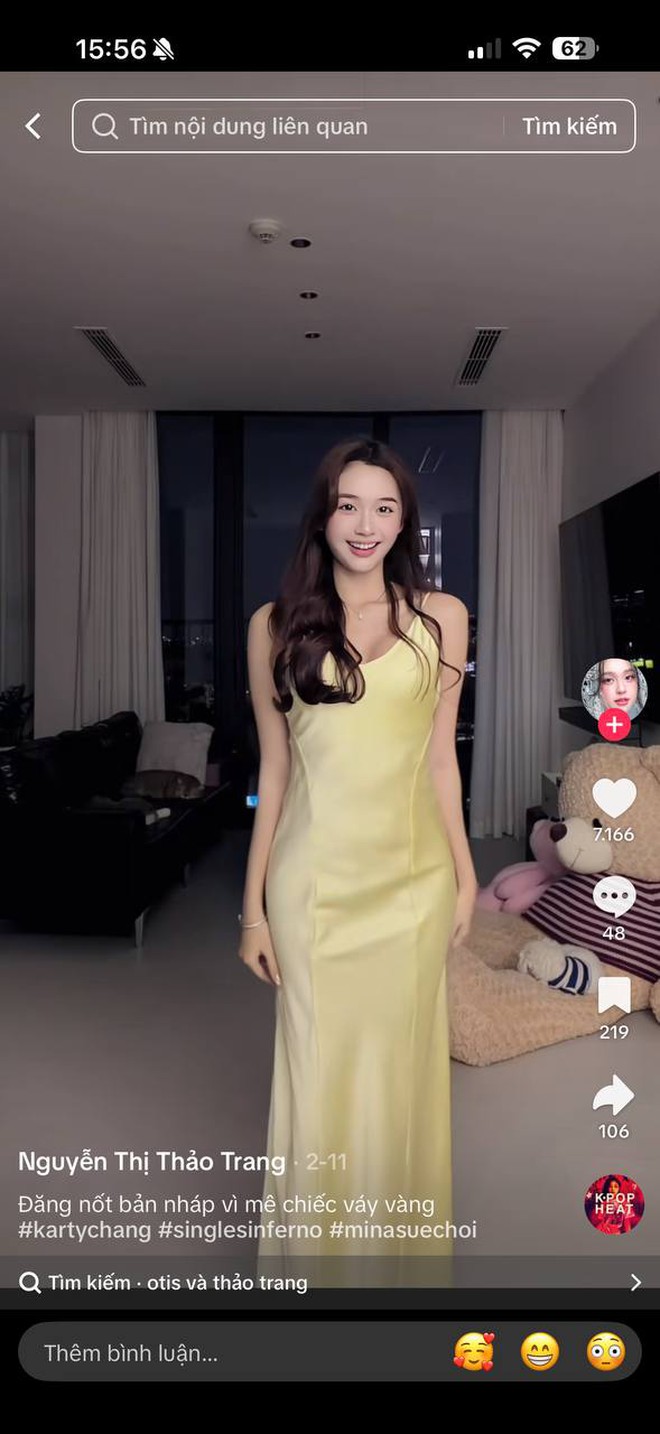Screen dimensions: 660x1434
Task: Go back using the top-left arrow
Action: point(33,126)
